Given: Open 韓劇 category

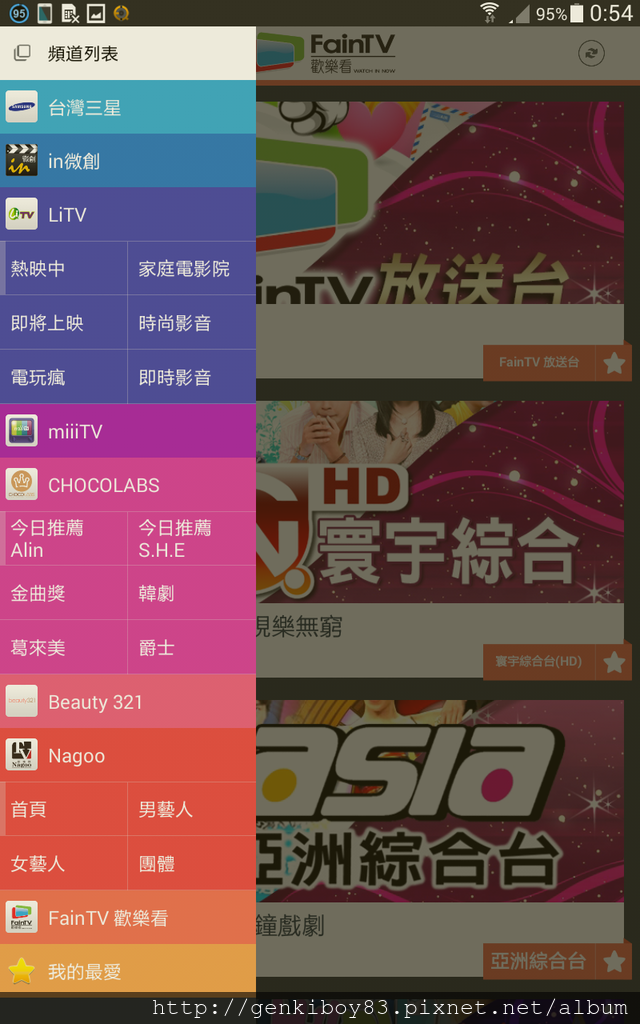Looking at the screenshot, I should (x=192, y=593).
